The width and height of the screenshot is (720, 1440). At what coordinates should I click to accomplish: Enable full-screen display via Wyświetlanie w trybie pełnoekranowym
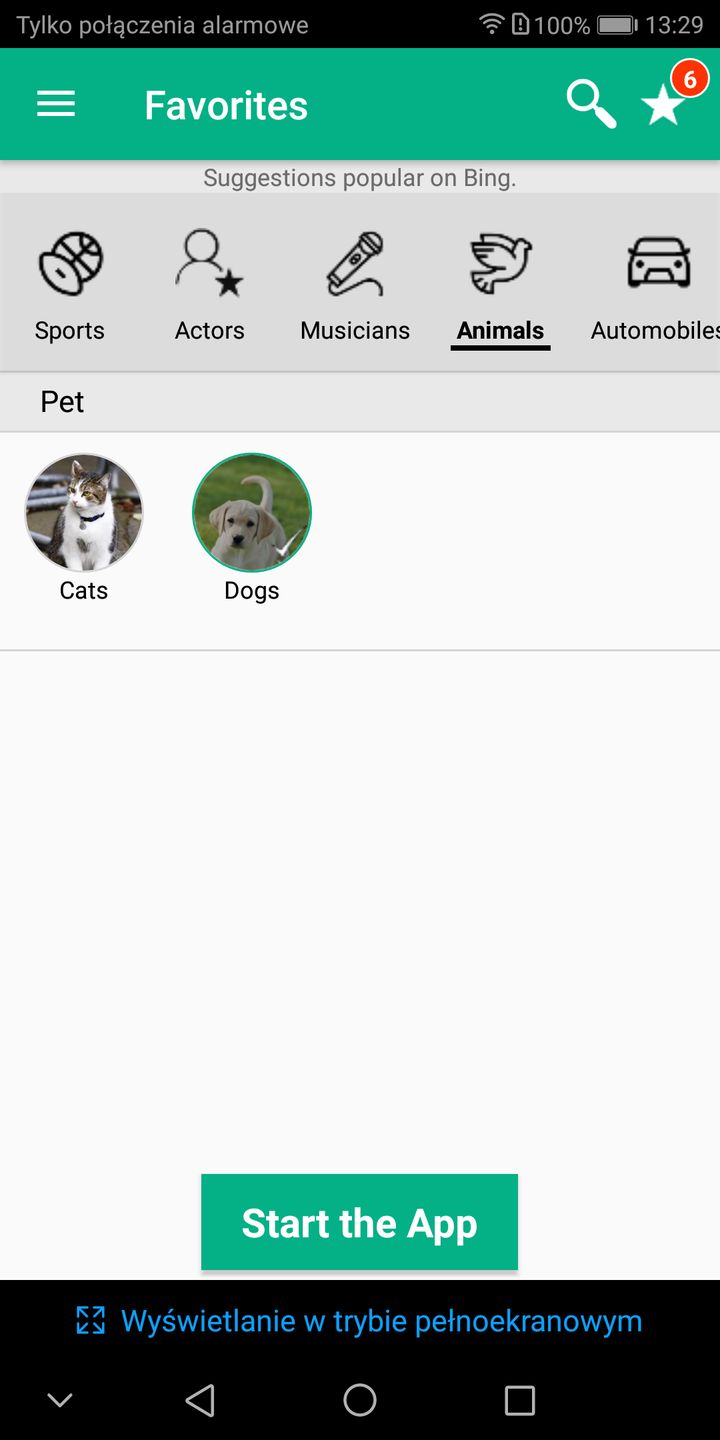[360, 1321]
